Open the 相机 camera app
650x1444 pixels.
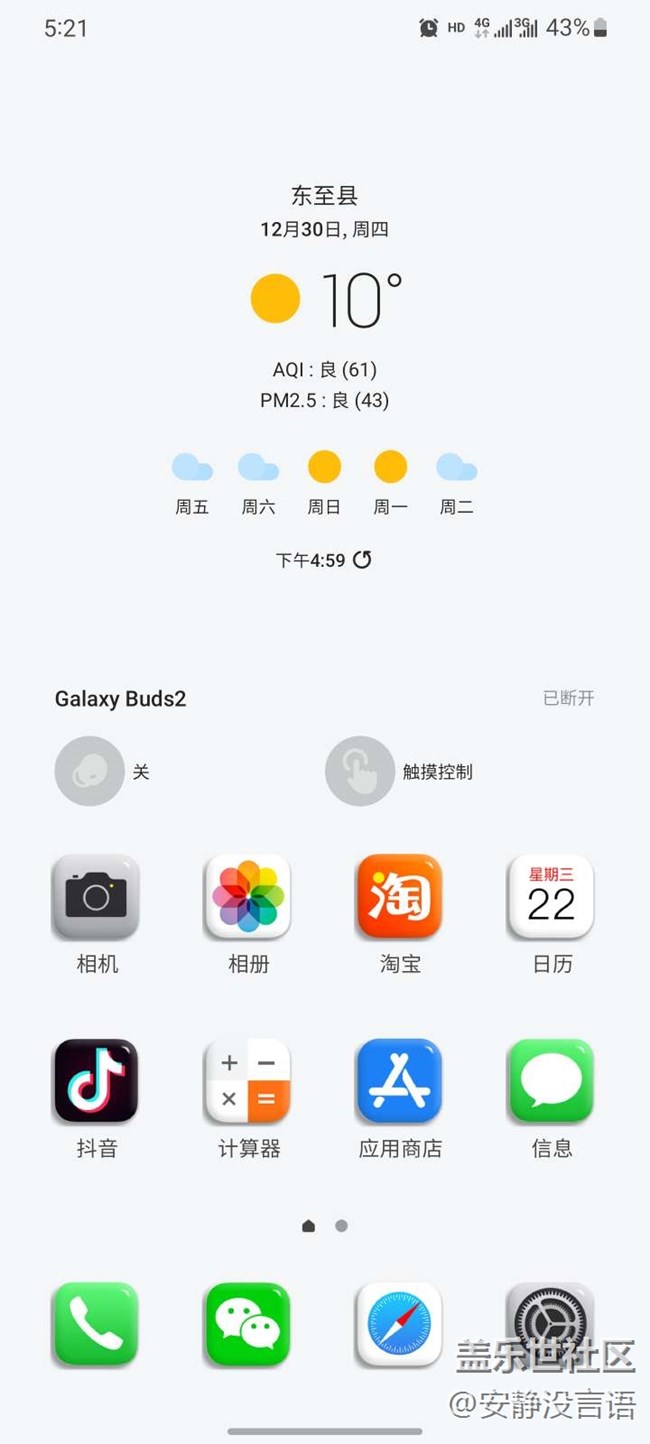(96, 897)
